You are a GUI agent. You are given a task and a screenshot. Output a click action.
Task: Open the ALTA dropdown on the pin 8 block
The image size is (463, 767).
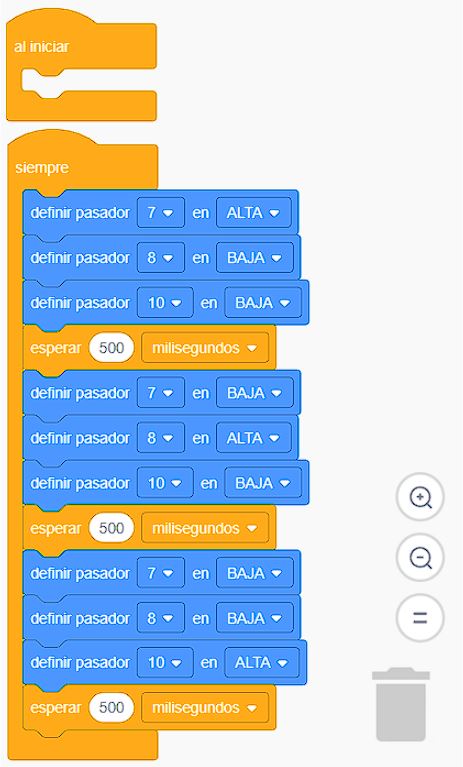point(254,438)
